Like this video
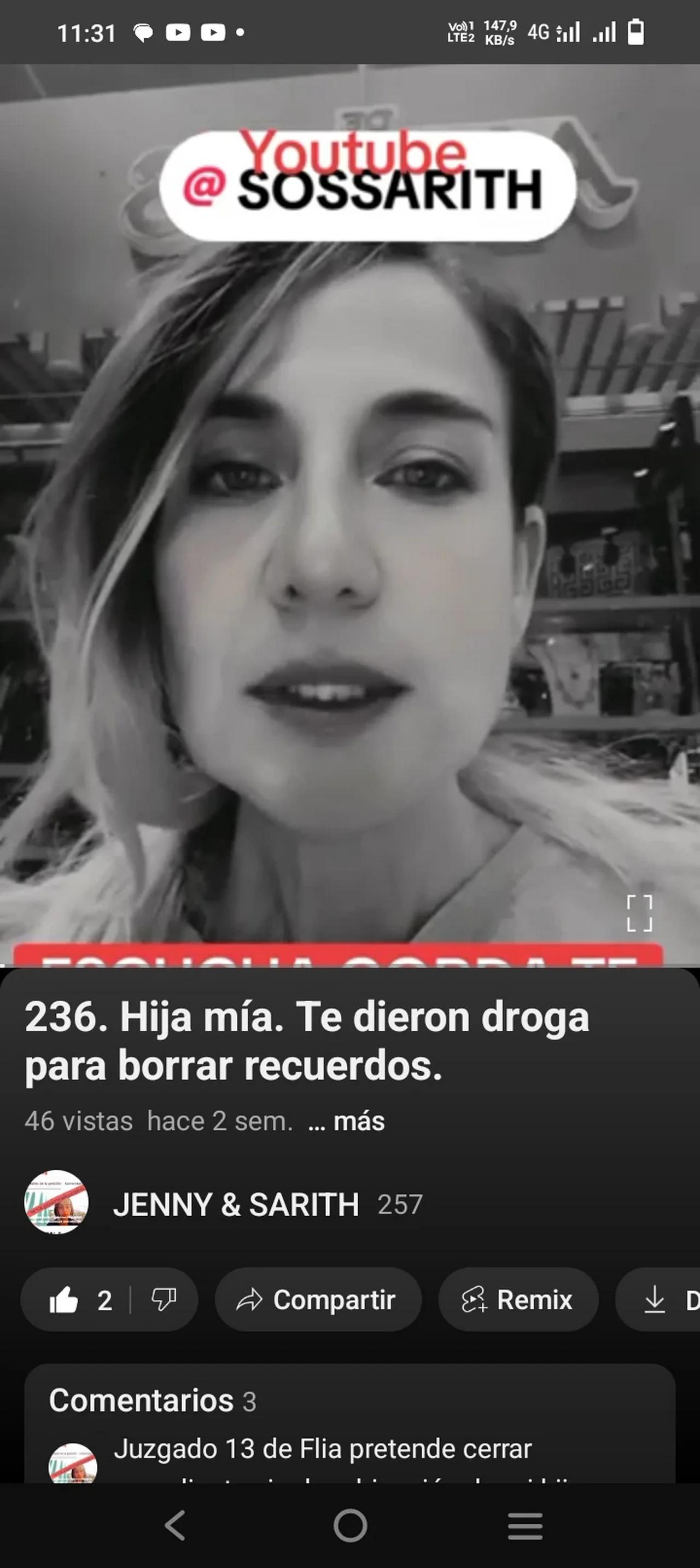 pyautogui.click(x=66, y=1300)
